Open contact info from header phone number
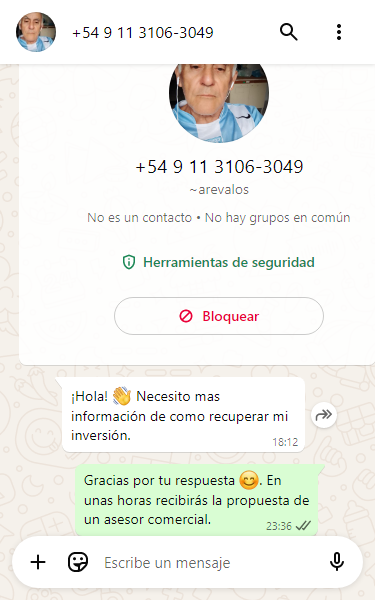This screenshot has width=375, height=600. (143, 33)
